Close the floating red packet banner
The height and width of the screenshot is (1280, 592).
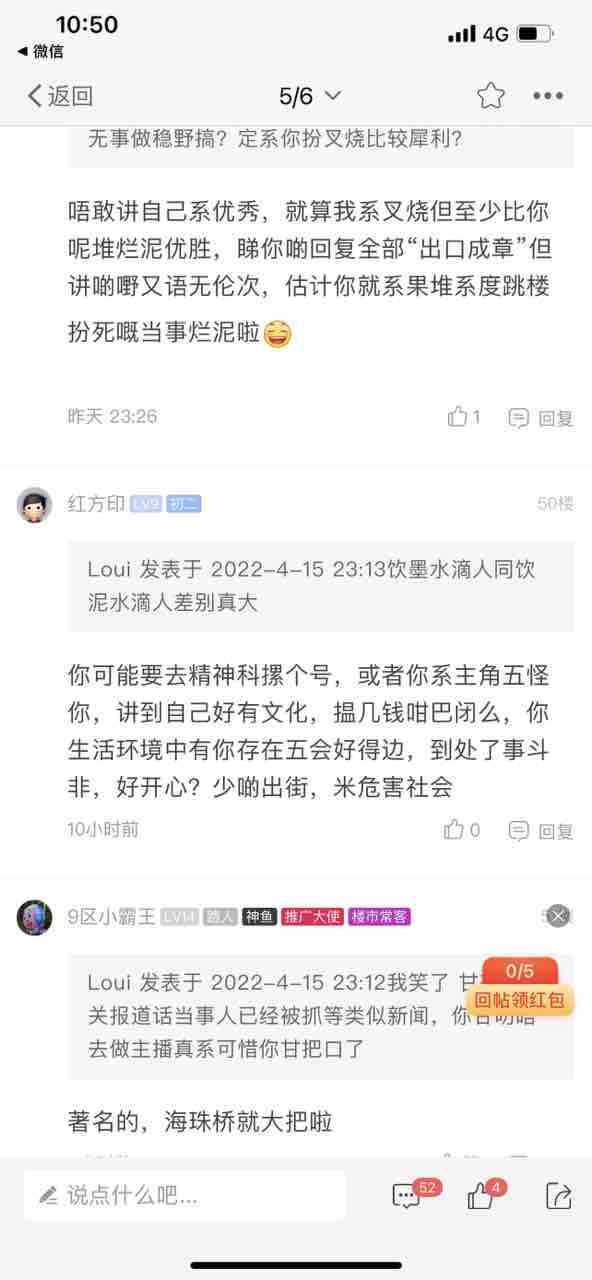(558, 915)
